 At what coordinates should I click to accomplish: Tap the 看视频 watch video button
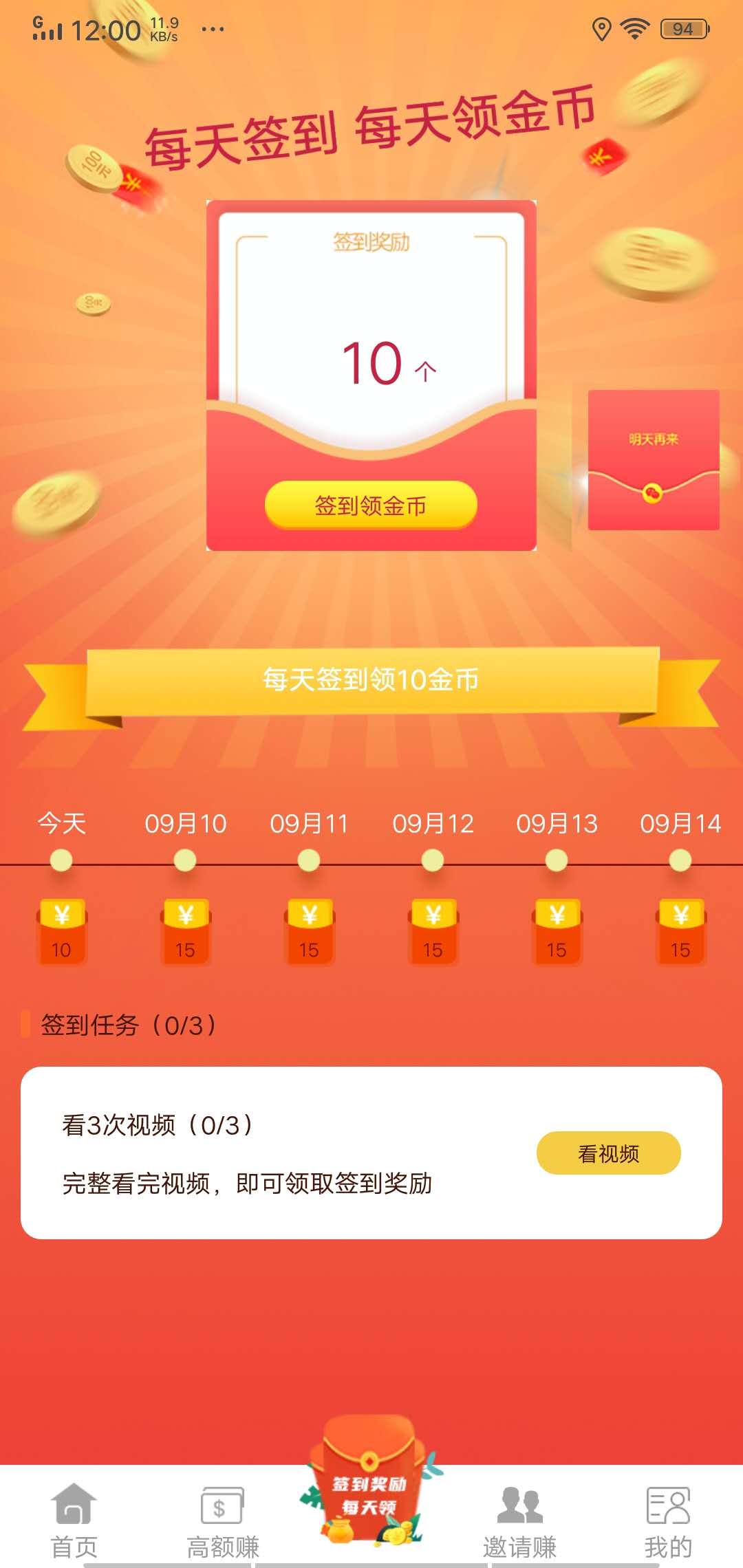point(608,1153)
